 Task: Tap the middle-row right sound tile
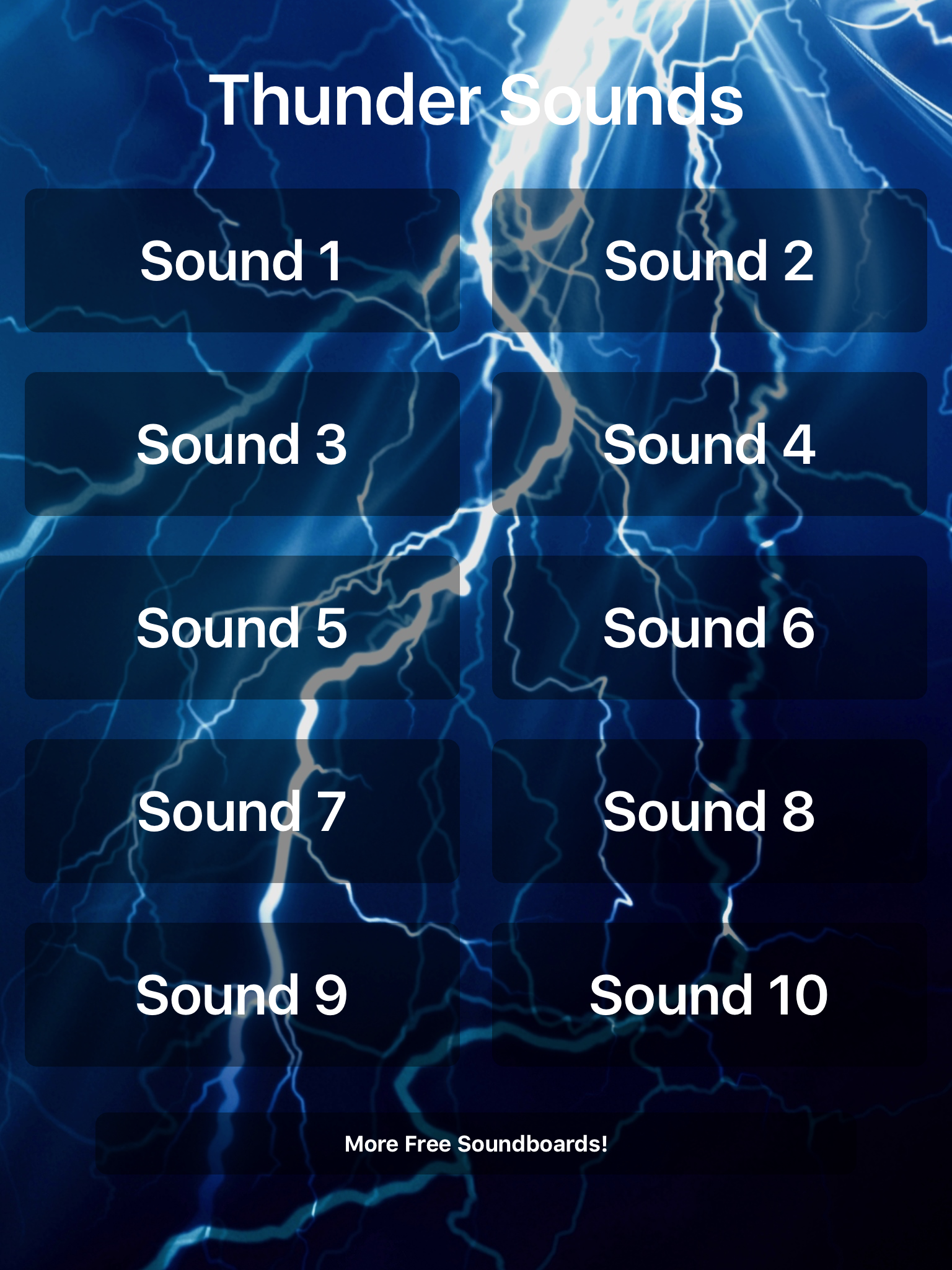pos(710,628)
